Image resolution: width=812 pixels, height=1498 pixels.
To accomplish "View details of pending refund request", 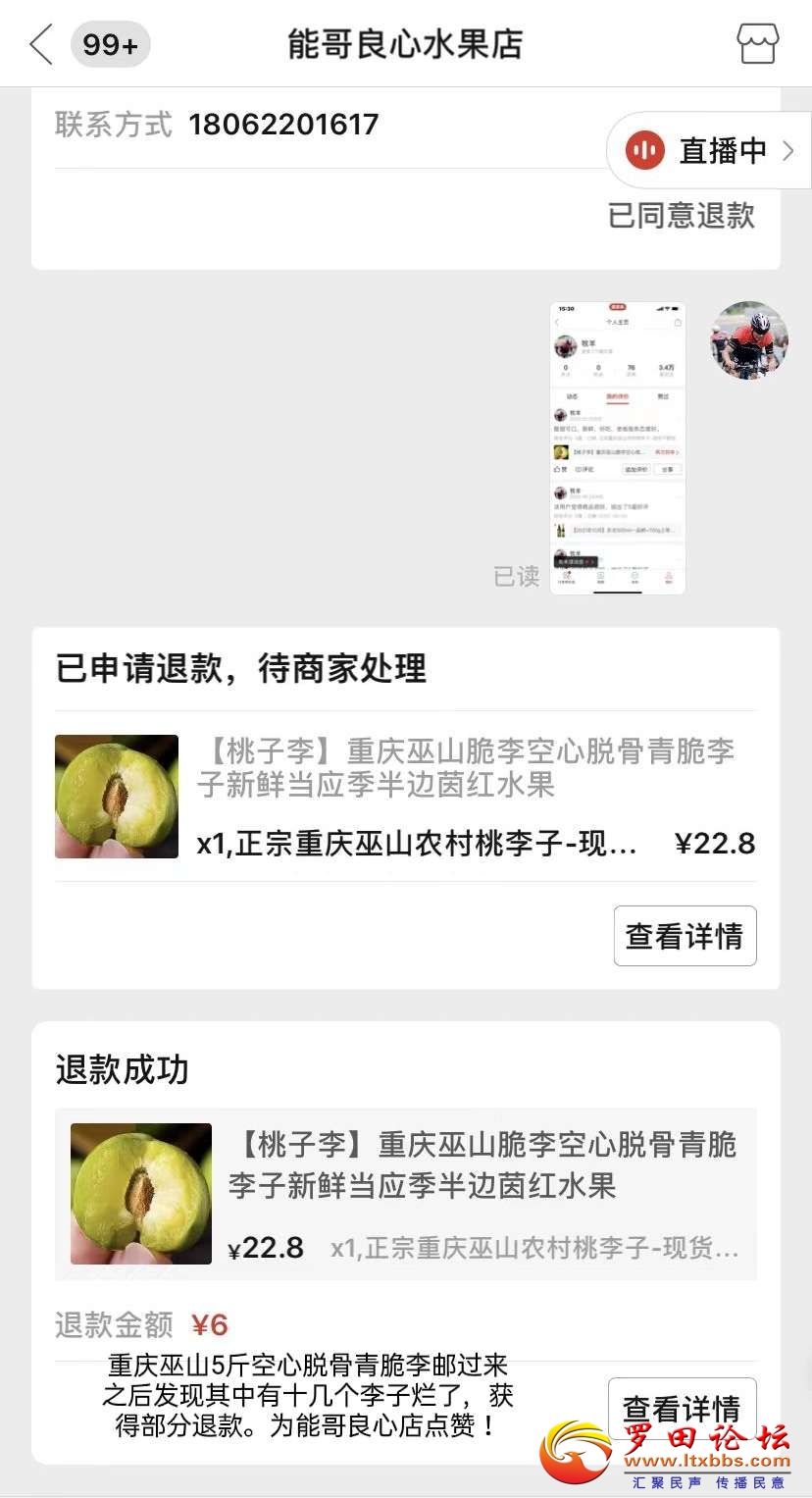I will click(x=685, y=936).
